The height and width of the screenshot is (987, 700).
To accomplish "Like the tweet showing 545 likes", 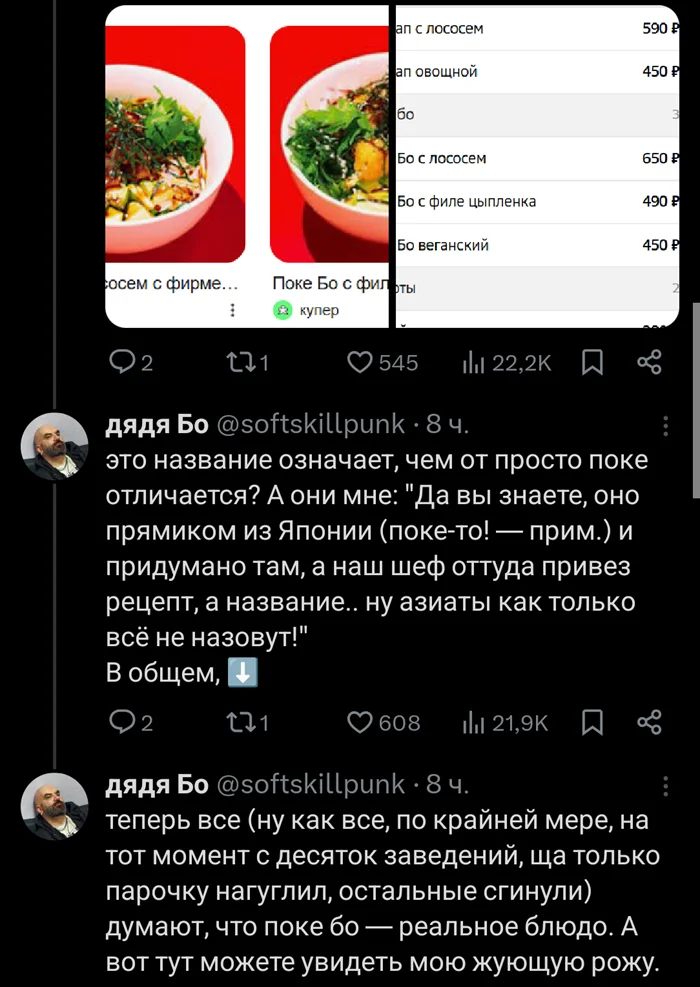I will (360, 363).
